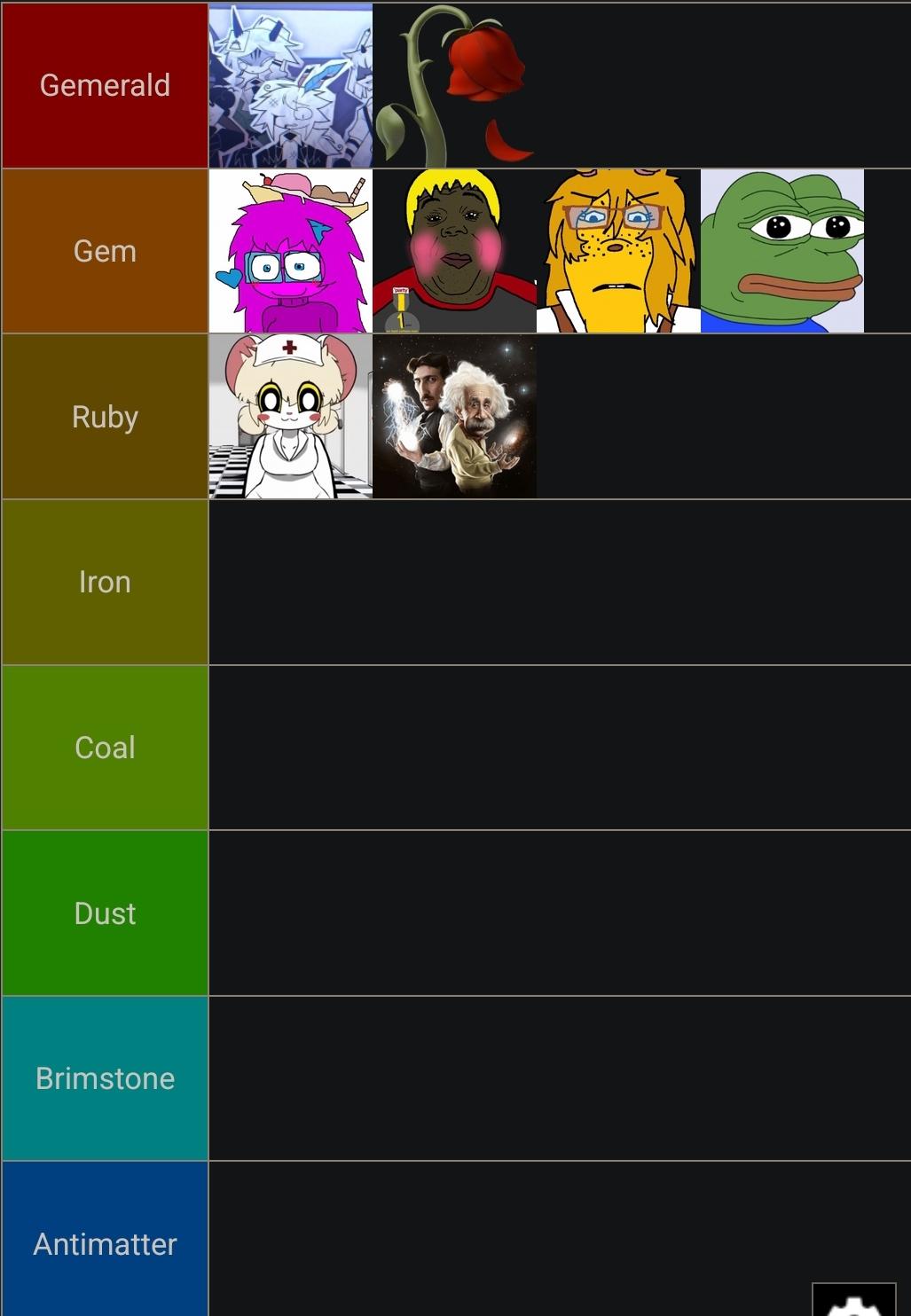The width and height of the screenshot is (911, 1316).
Task: Tap the two scientists image
Action: coord(454,417)
